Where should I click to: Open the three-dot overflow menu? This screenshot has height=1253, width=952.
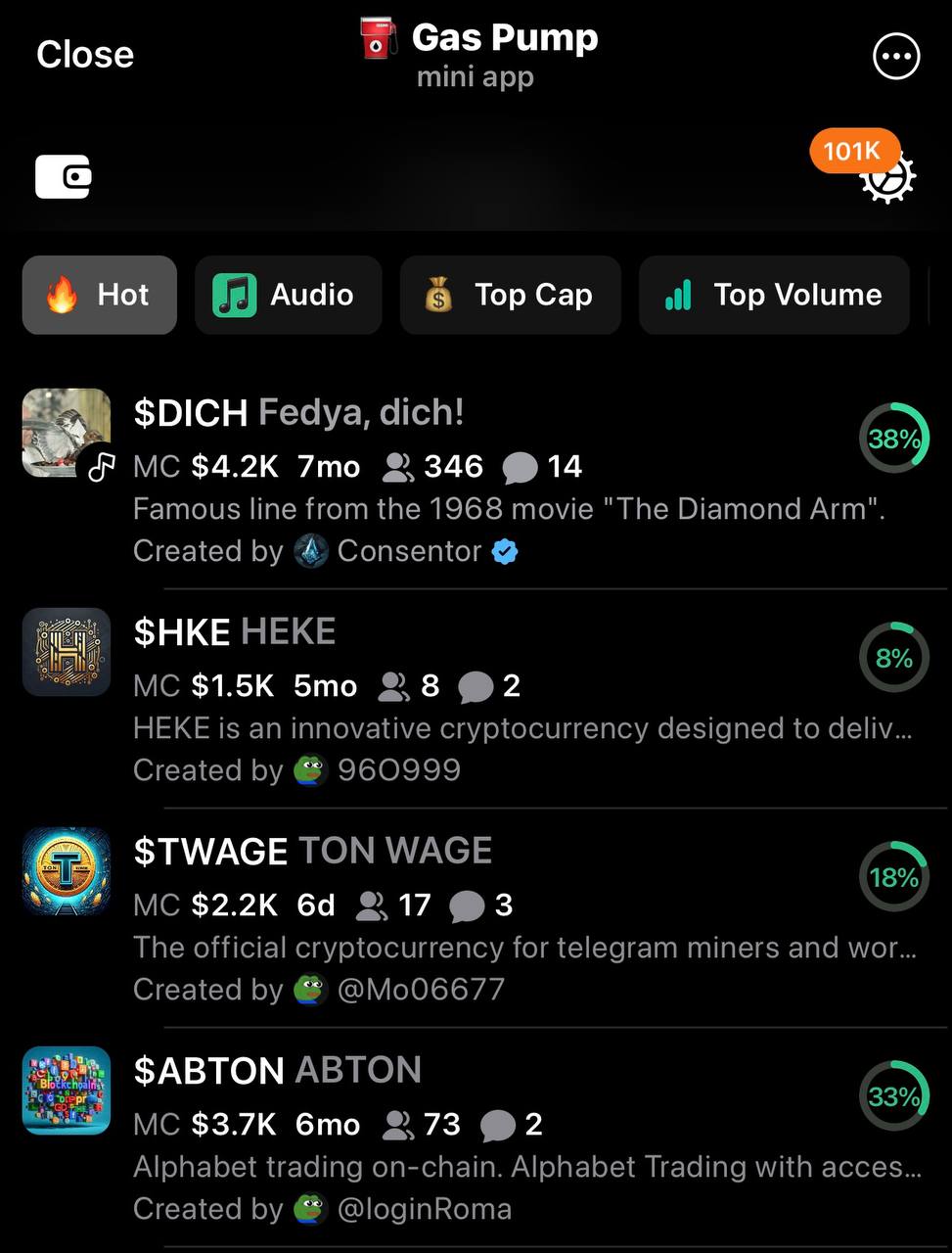coord(895,56)
